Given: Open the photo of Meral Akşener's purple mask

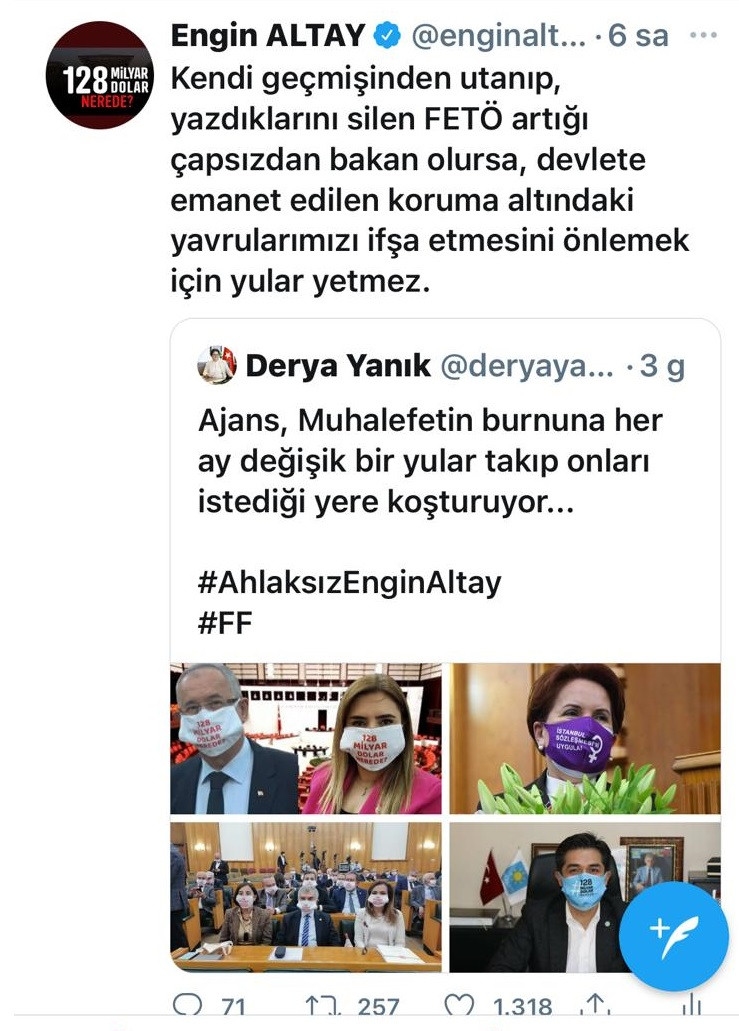Looking at the screenshot, I should (585, 735).
